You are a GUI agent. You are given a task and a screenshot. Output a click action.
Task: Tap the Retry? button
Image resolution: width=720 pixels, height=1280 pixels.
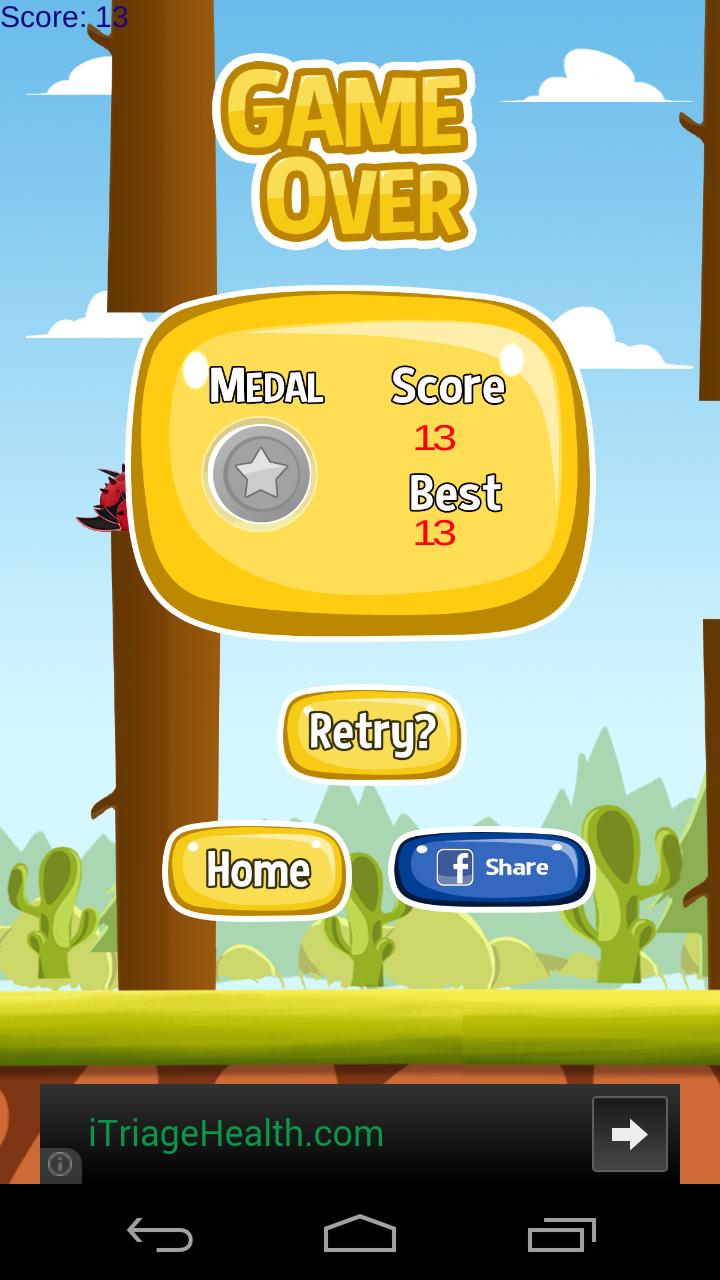(372, 733)
